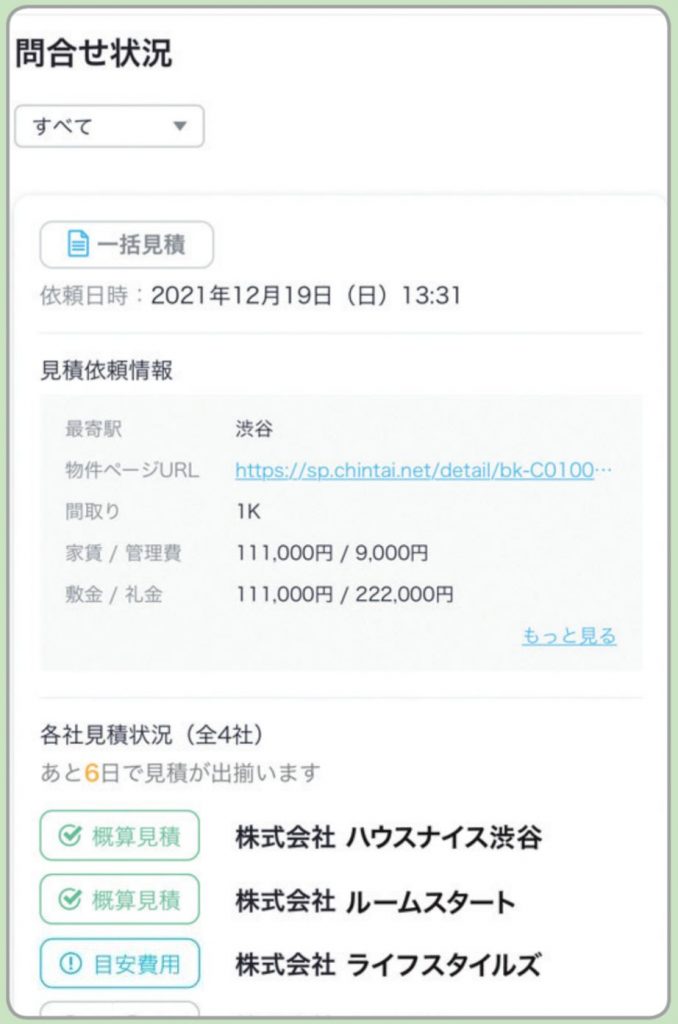Tap もっと見る to show more details

tap(569, 636)
